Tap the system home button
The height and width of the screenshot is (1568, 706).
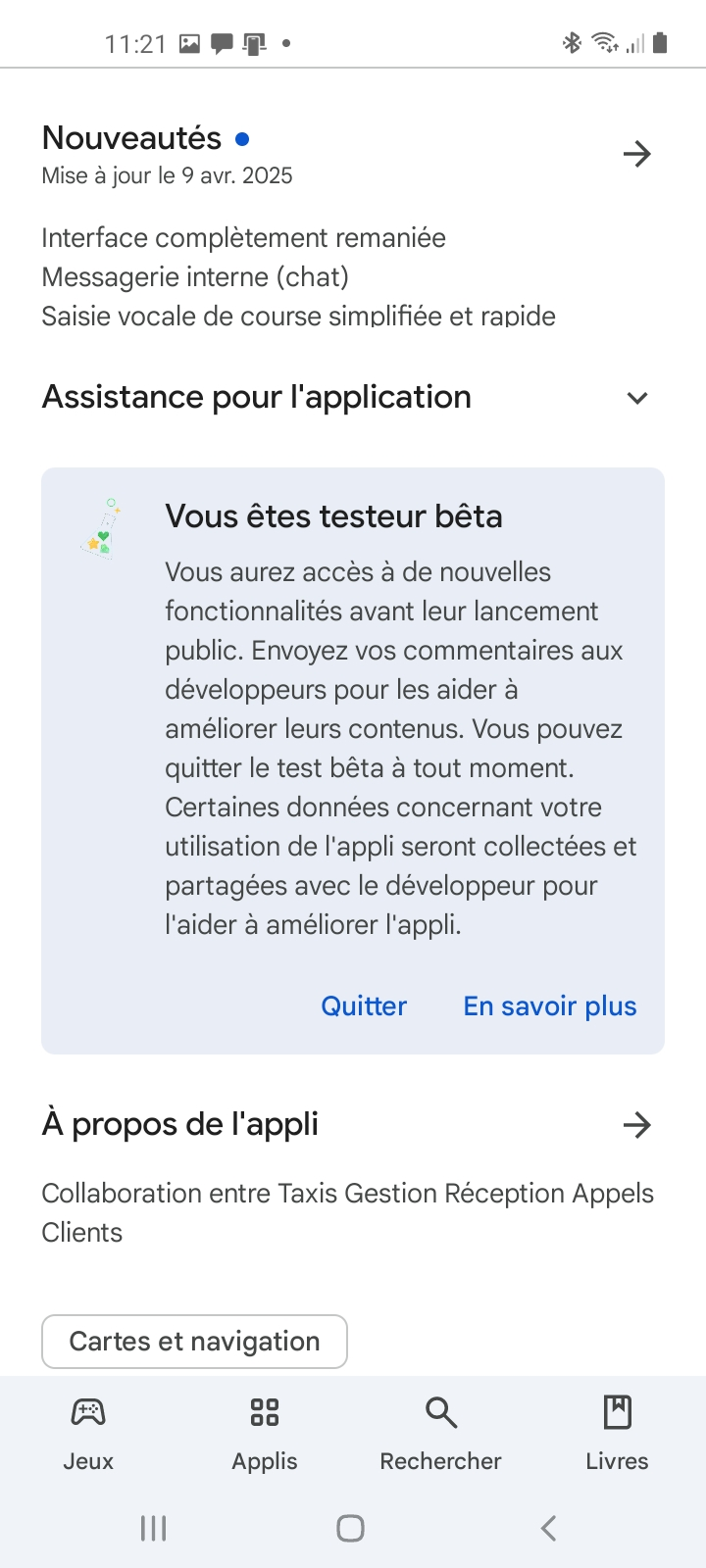350,1528
